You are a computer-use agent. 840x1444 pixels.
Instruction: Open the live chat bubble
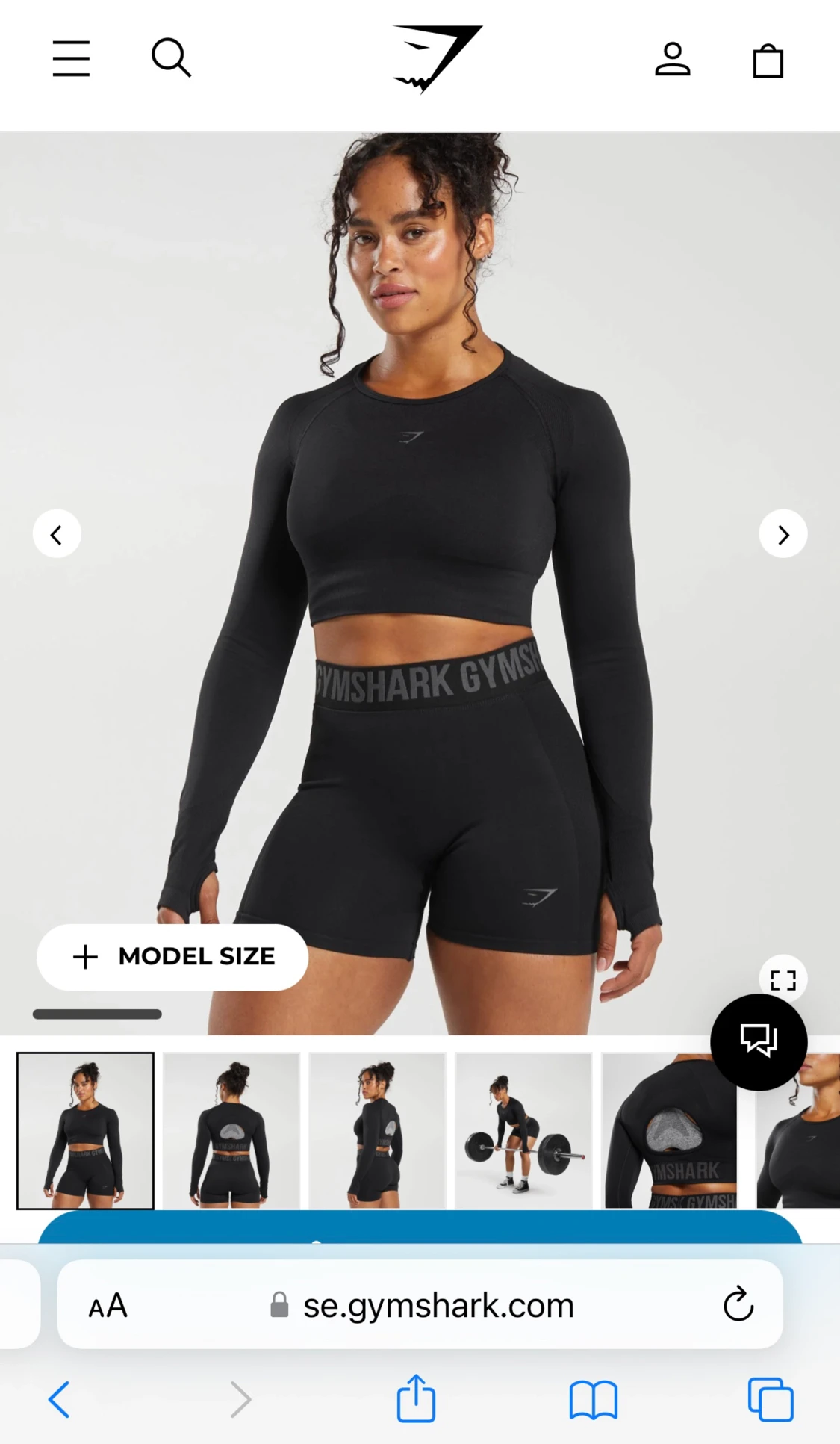click(758, 1041)
